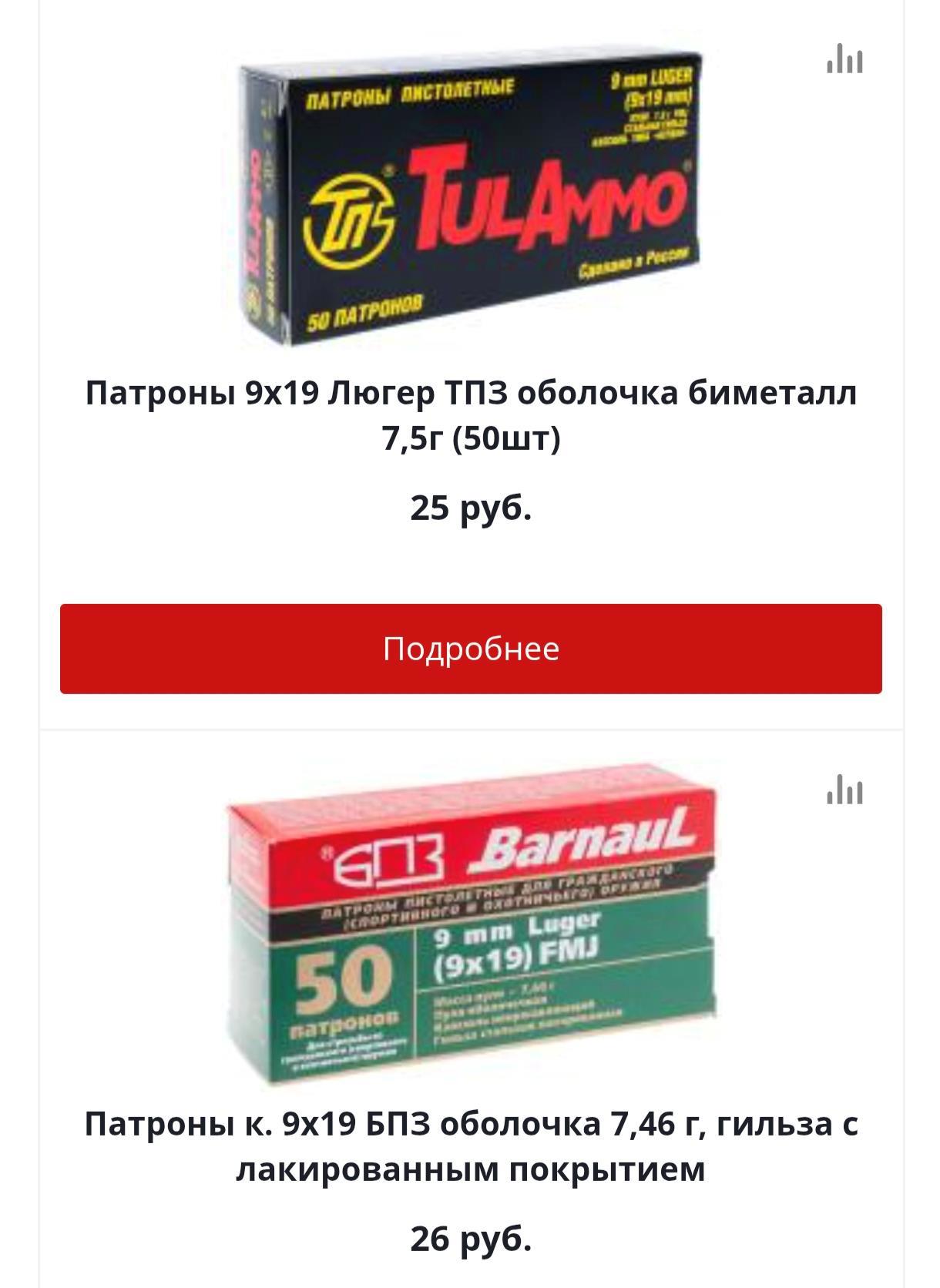Open the Патроны к. 9х19 БПЗ title link

click(471, 1146)
